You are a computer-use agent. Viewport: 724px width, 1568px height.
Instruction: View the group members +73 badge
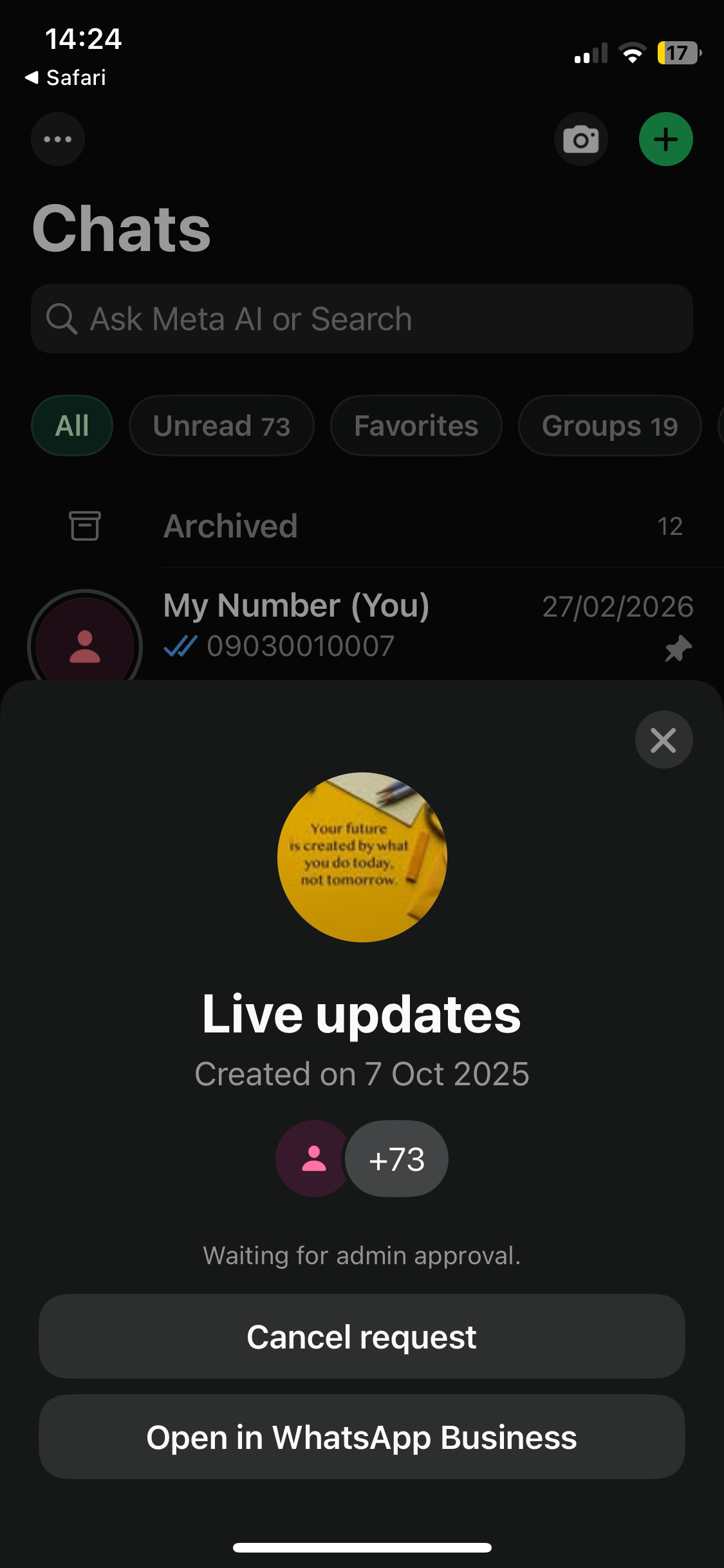(x=396, y=1159)
